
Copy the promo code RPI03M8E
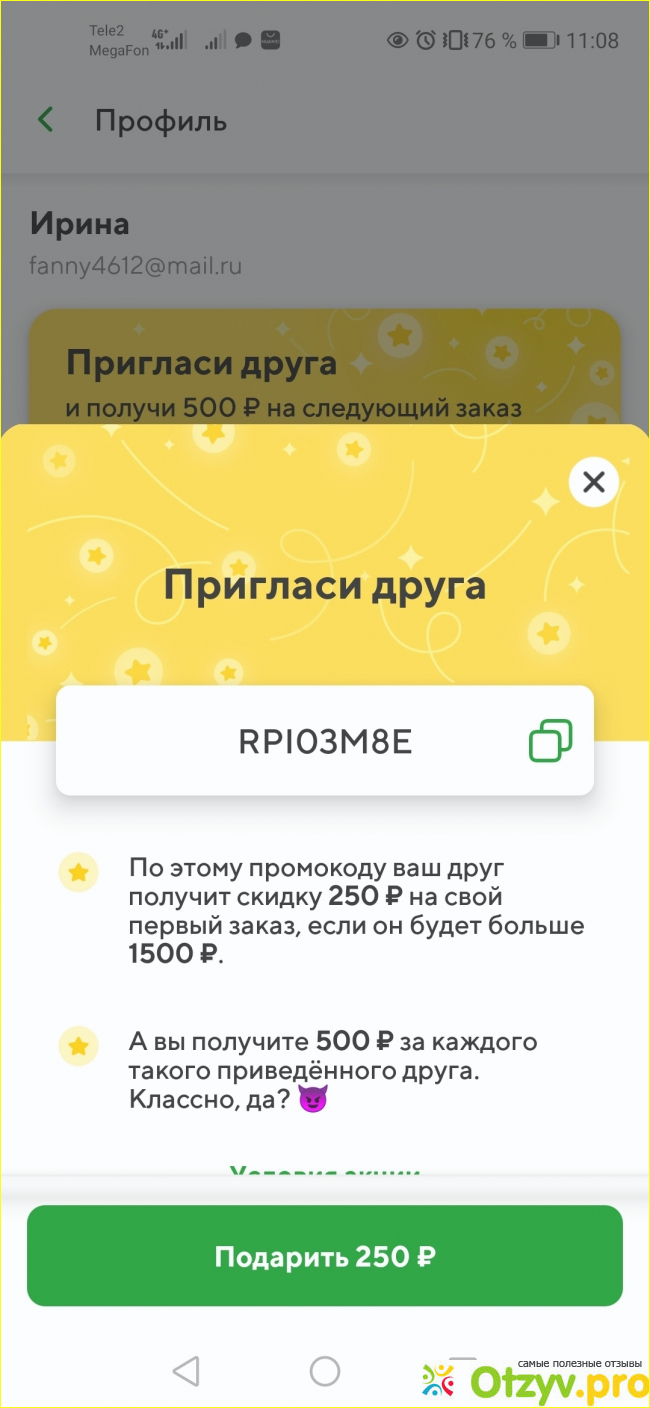coord(550,741)
